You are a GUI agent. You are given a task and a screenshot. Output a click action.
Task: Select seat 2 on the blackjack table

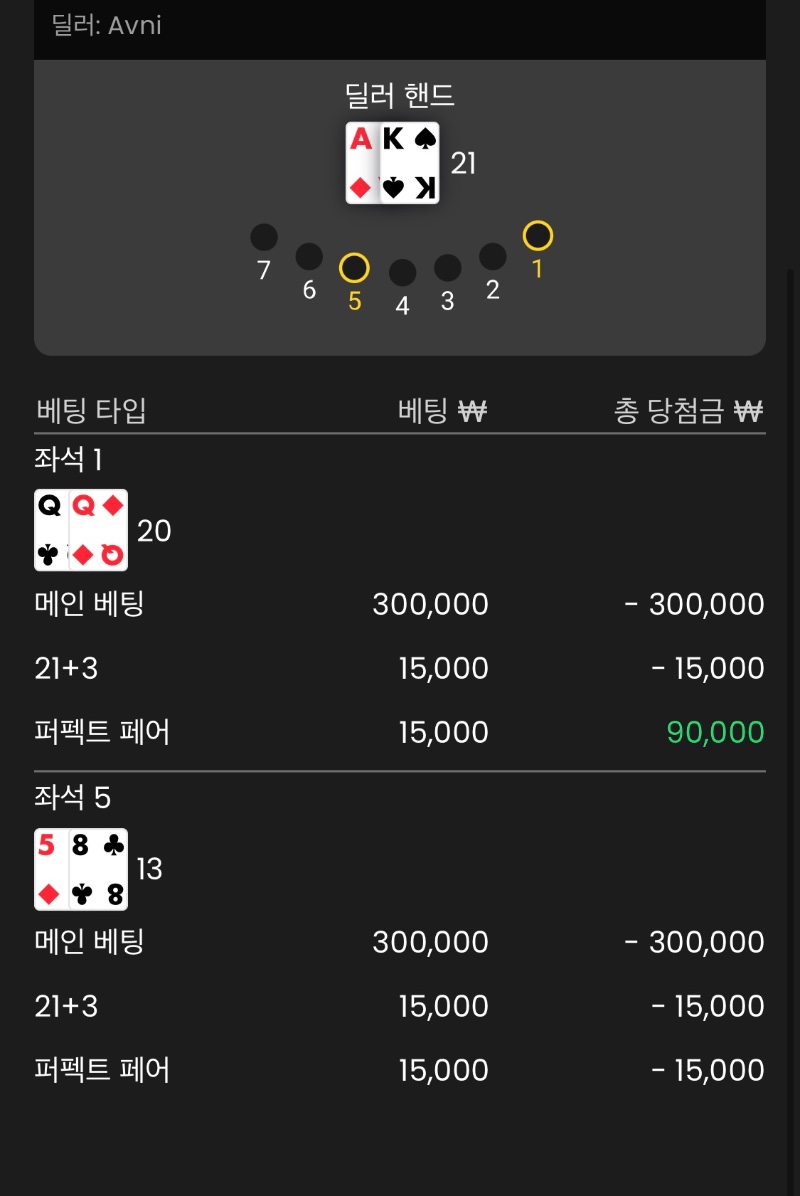(492, 256)
